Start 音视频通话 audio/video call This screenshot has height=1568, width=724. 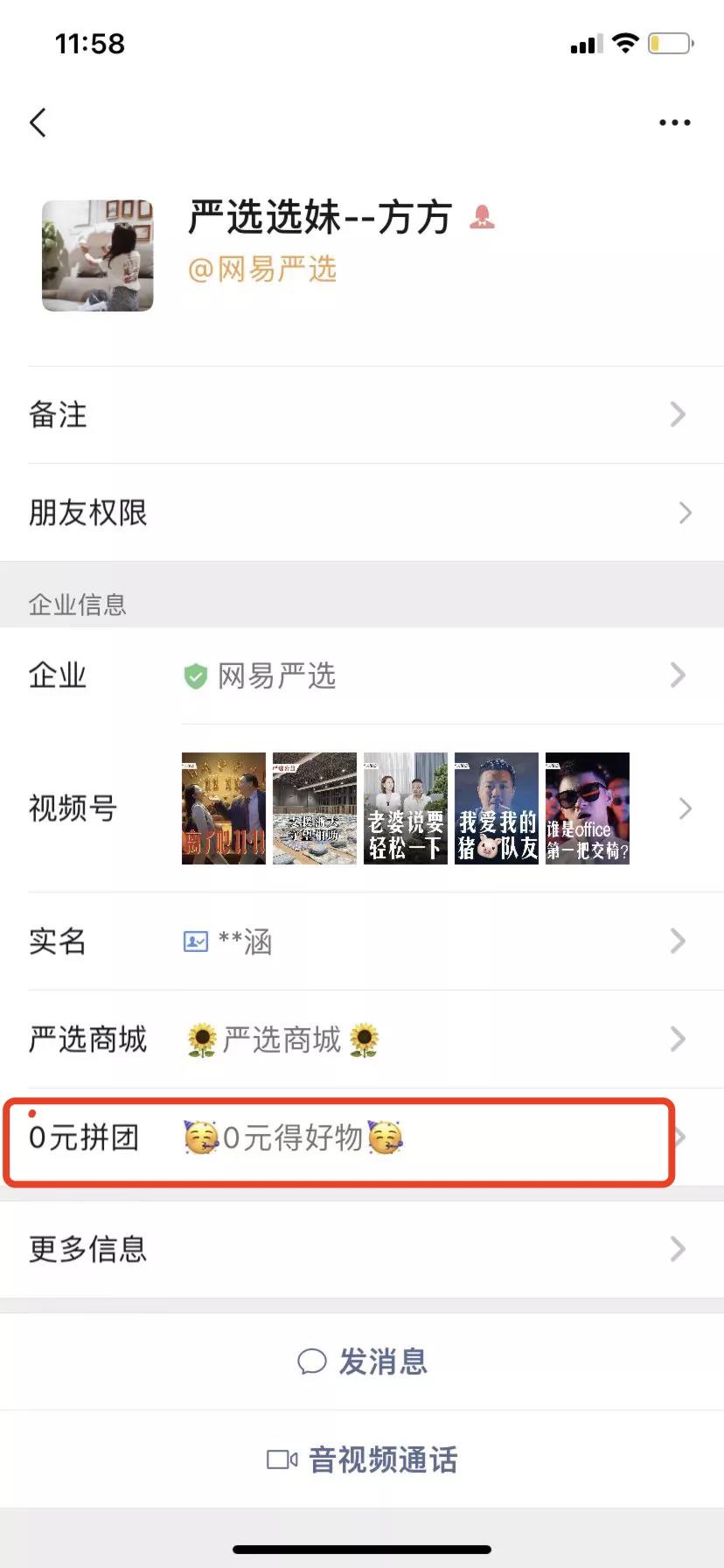362,1459
